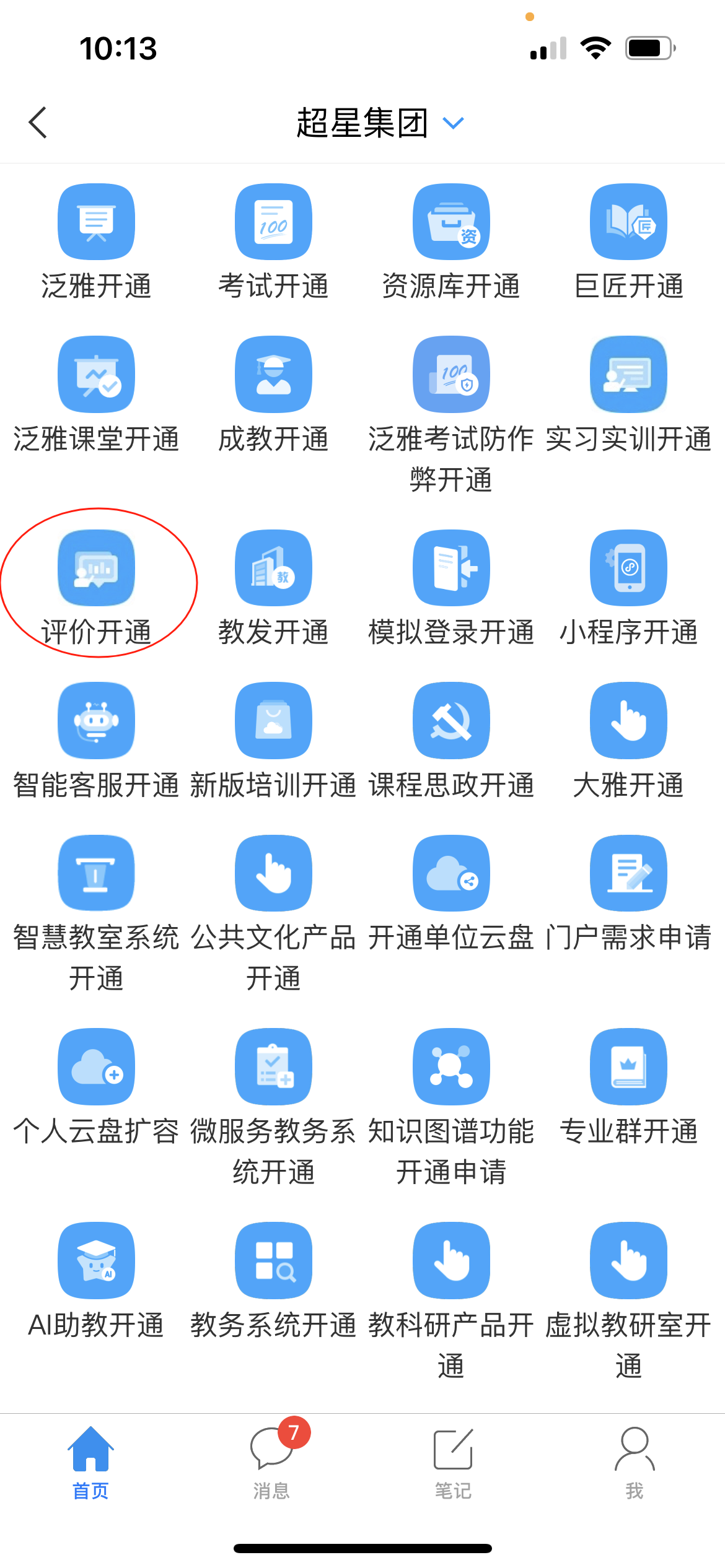Image resolution: width=725 pixels, height=1568 pixels.
Task: Tap 开通单位云盘
Action: [x=451, y=873]
